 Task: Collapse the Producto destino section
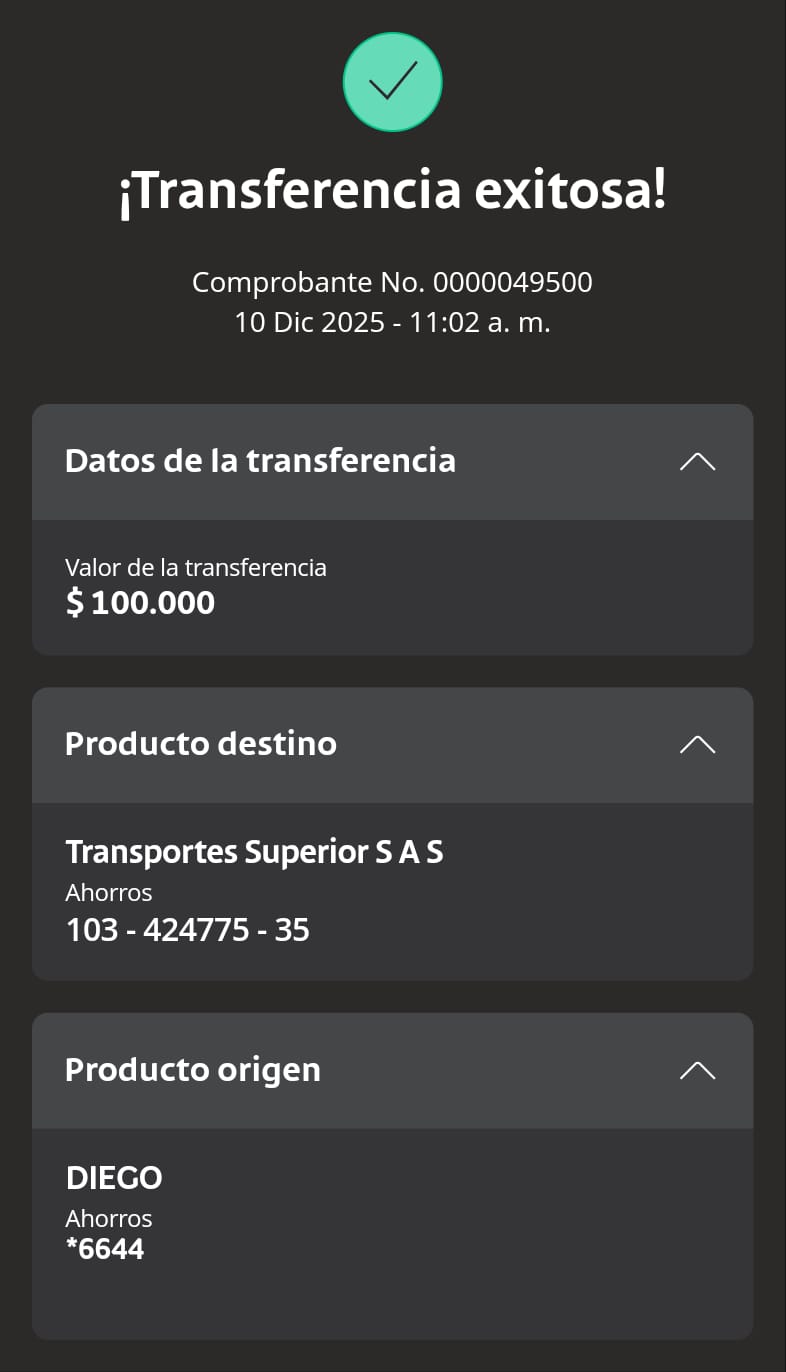pos(697,744)
